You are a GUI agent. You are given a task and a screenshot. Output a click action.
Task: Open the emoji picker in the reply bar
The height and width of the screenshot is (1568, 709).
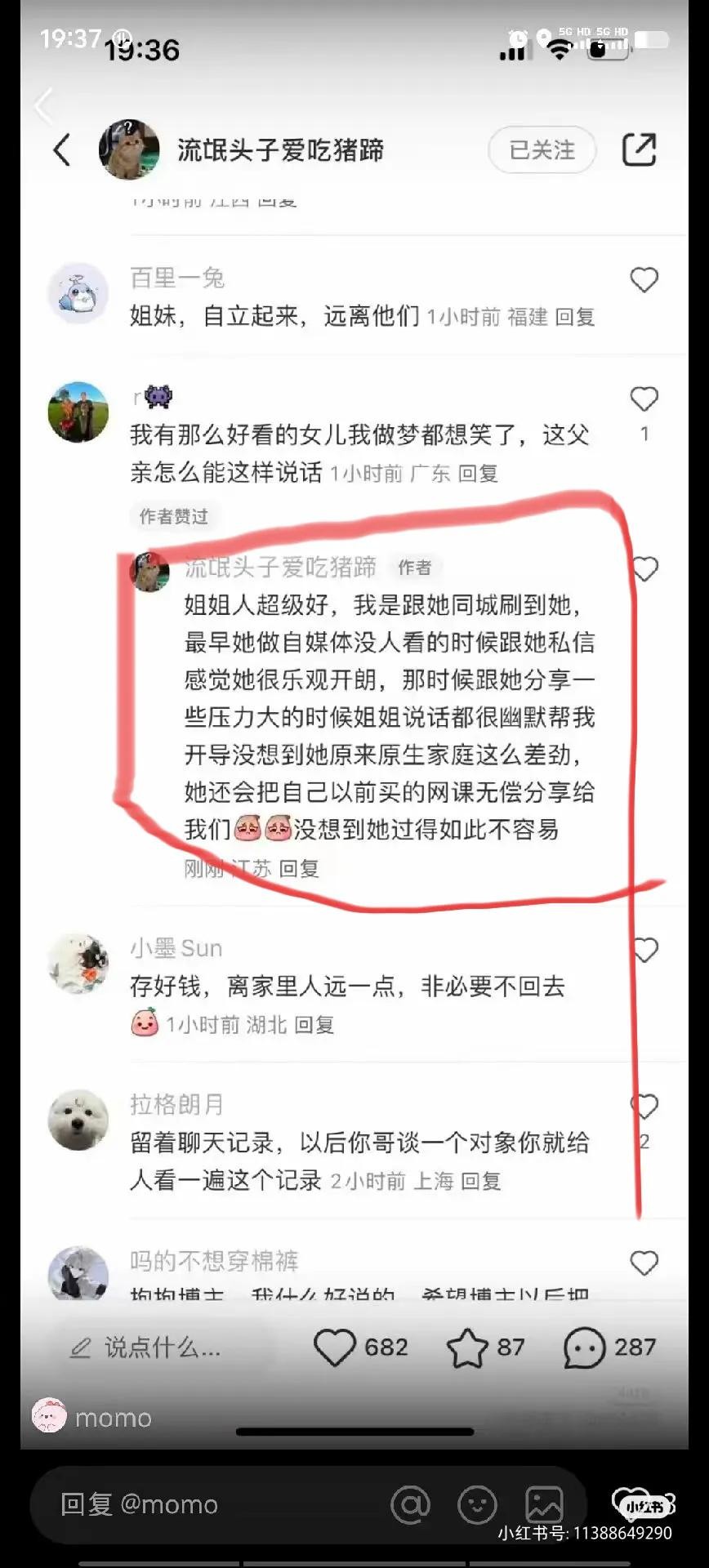click(477, 1504)
